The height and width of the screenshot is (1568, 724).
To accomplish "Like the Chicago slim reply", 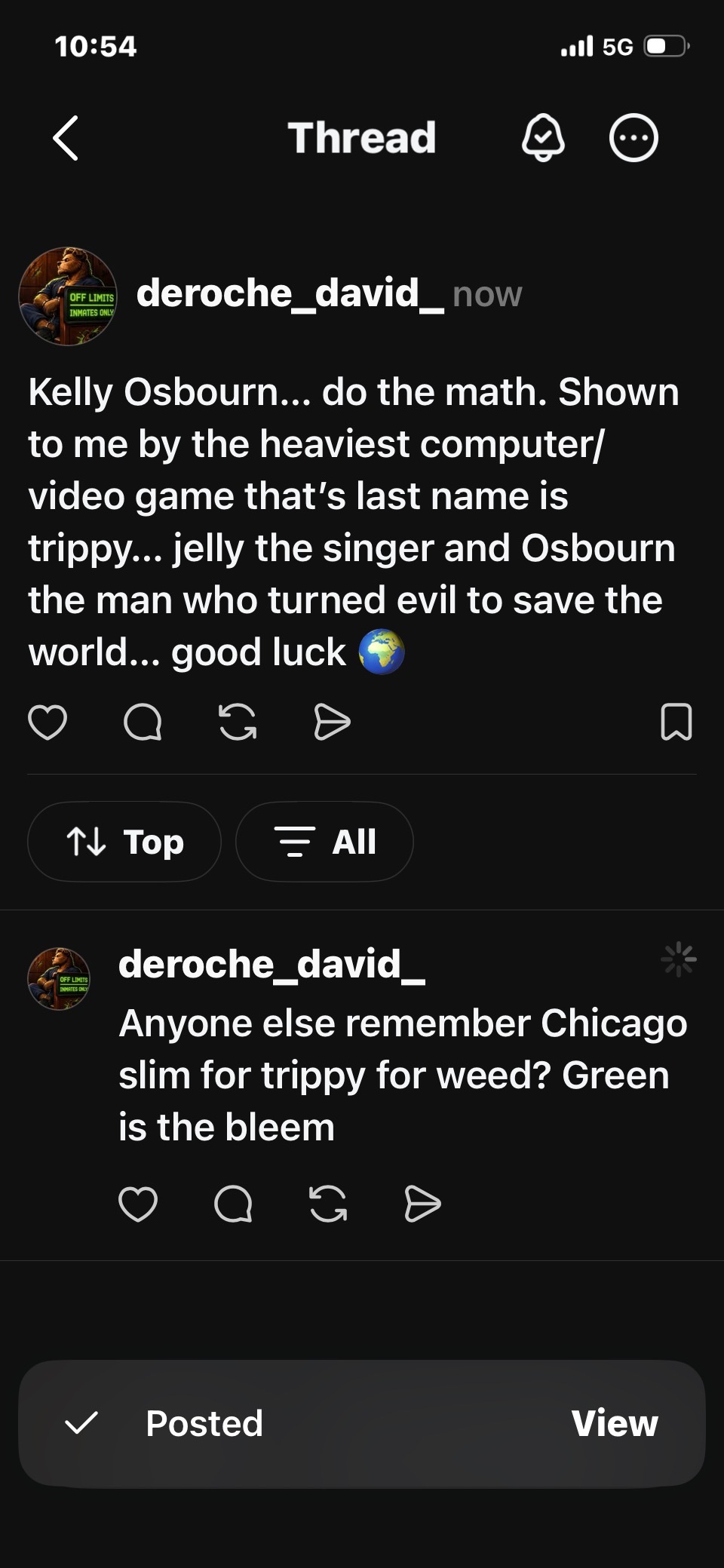I will coord(138,1203).
